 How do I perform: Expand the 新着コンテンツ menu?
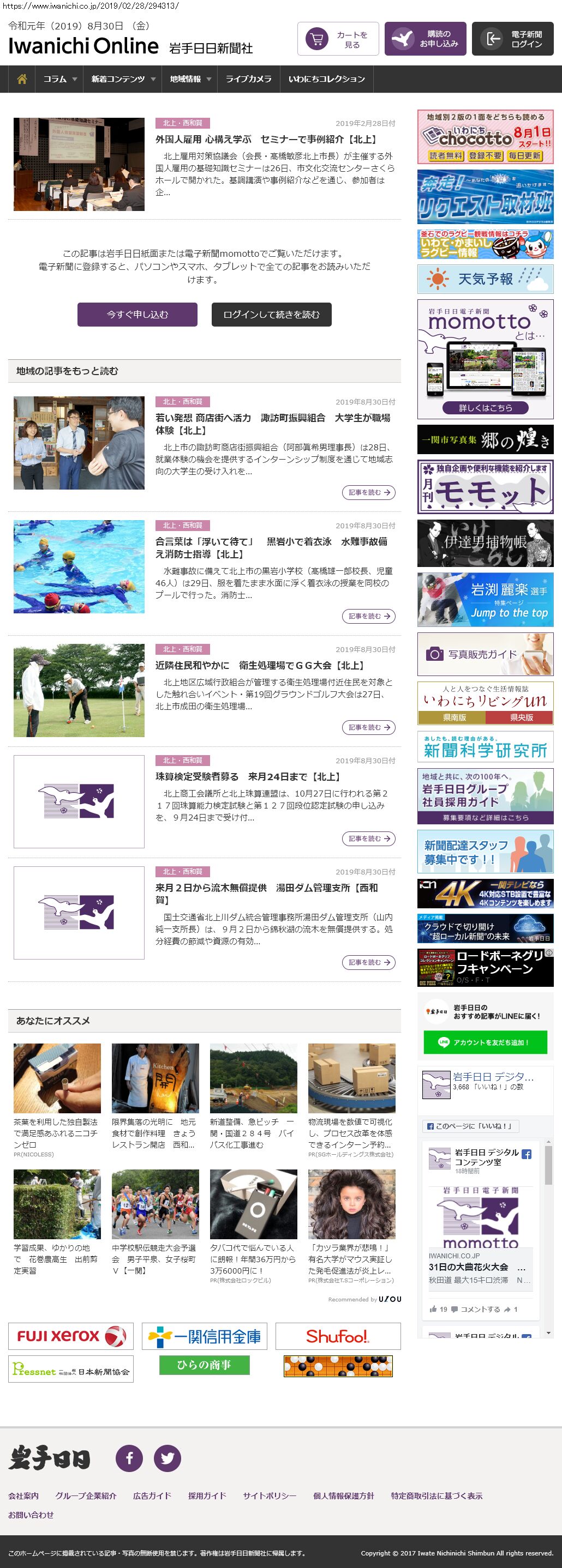[x=123, y=79]
